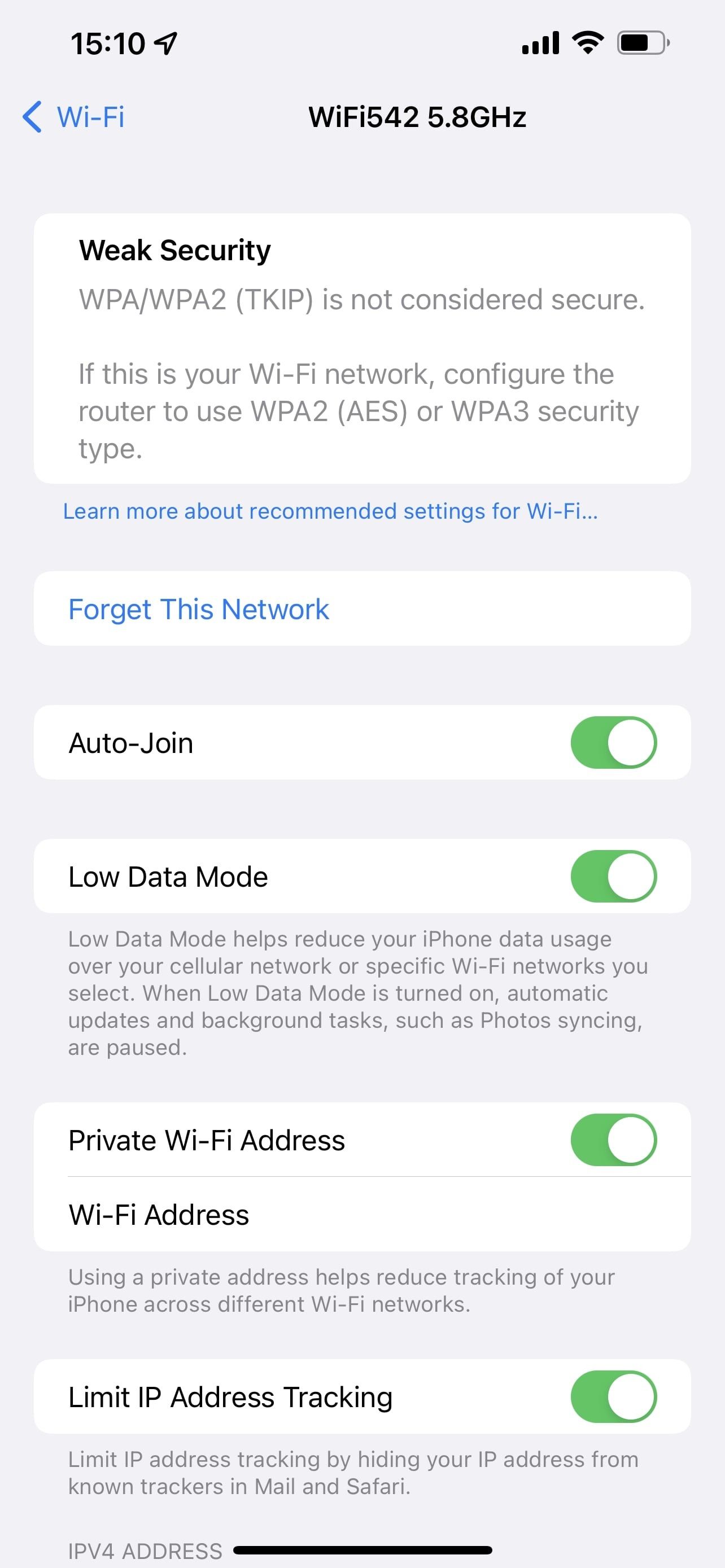Viewport: 725px width, 1568px height.
Task: Turn off Auto-Join
Action: [613, 743]
